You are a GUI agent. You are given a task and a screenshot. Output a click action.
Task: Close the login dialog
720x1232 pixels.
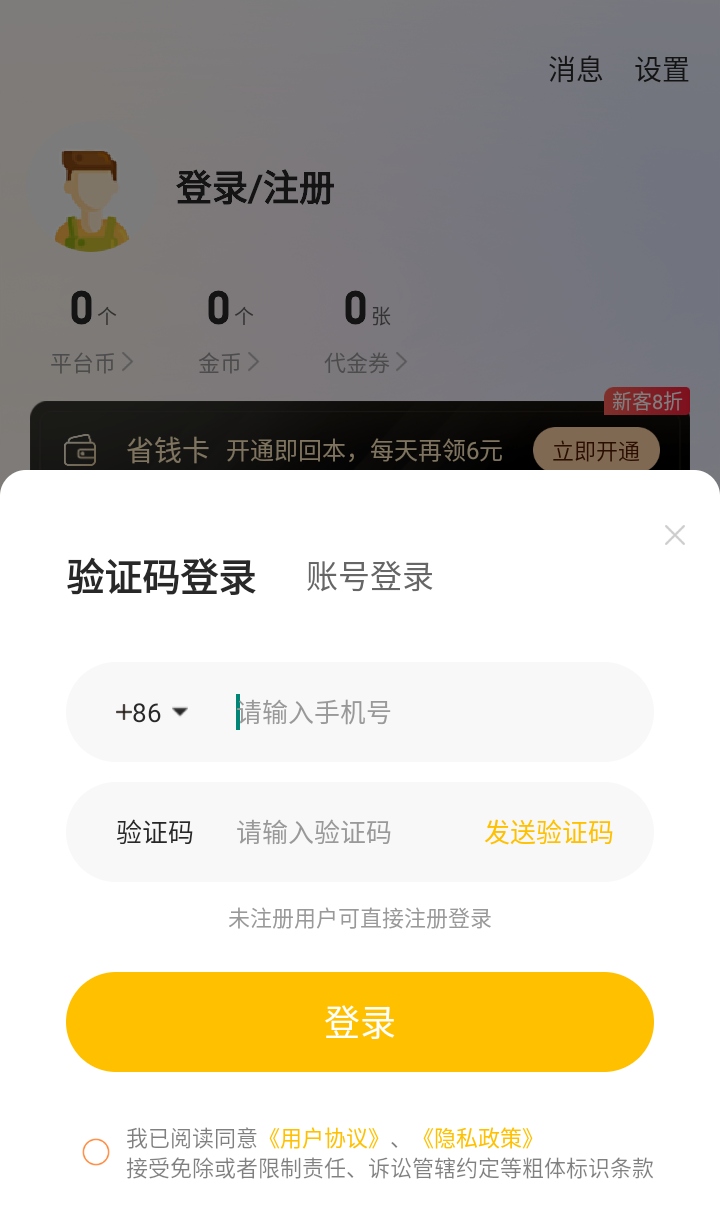[675, 535]
